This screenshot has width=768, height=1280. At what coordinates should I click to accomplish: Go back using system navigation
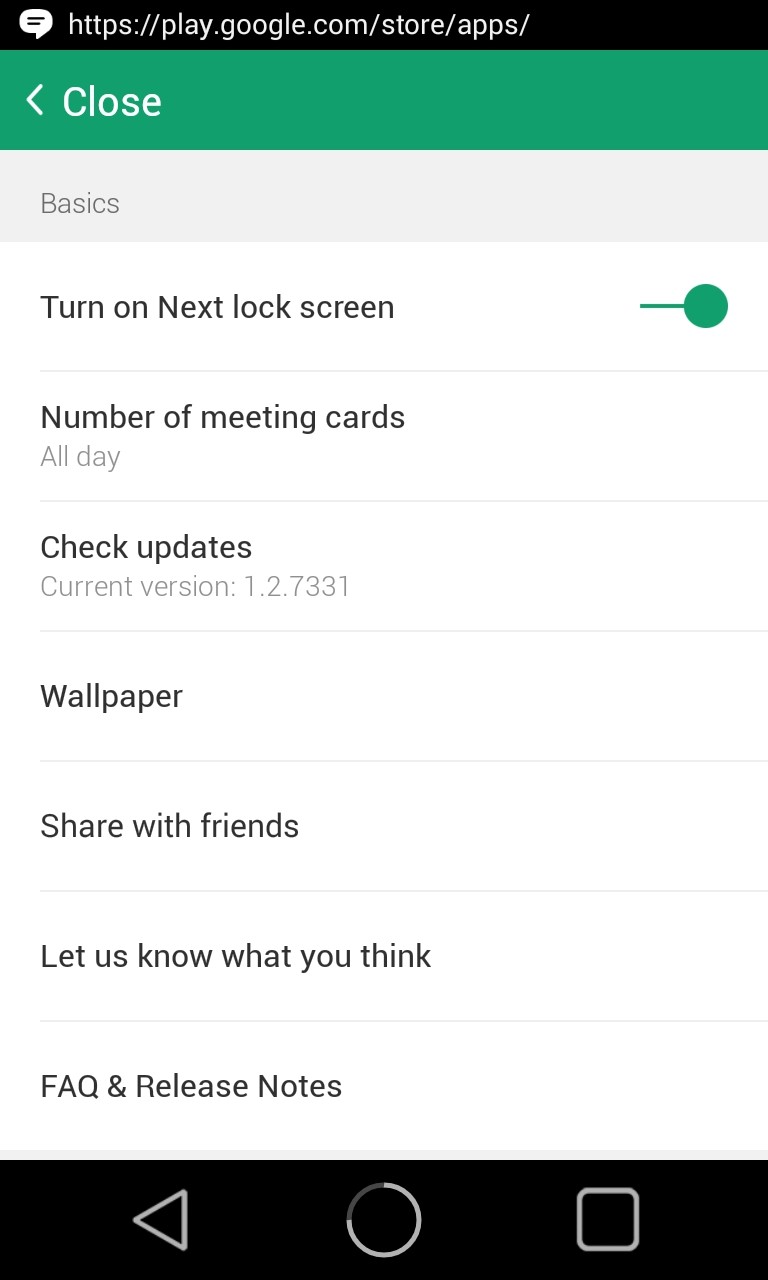(x=161, y=1219)
